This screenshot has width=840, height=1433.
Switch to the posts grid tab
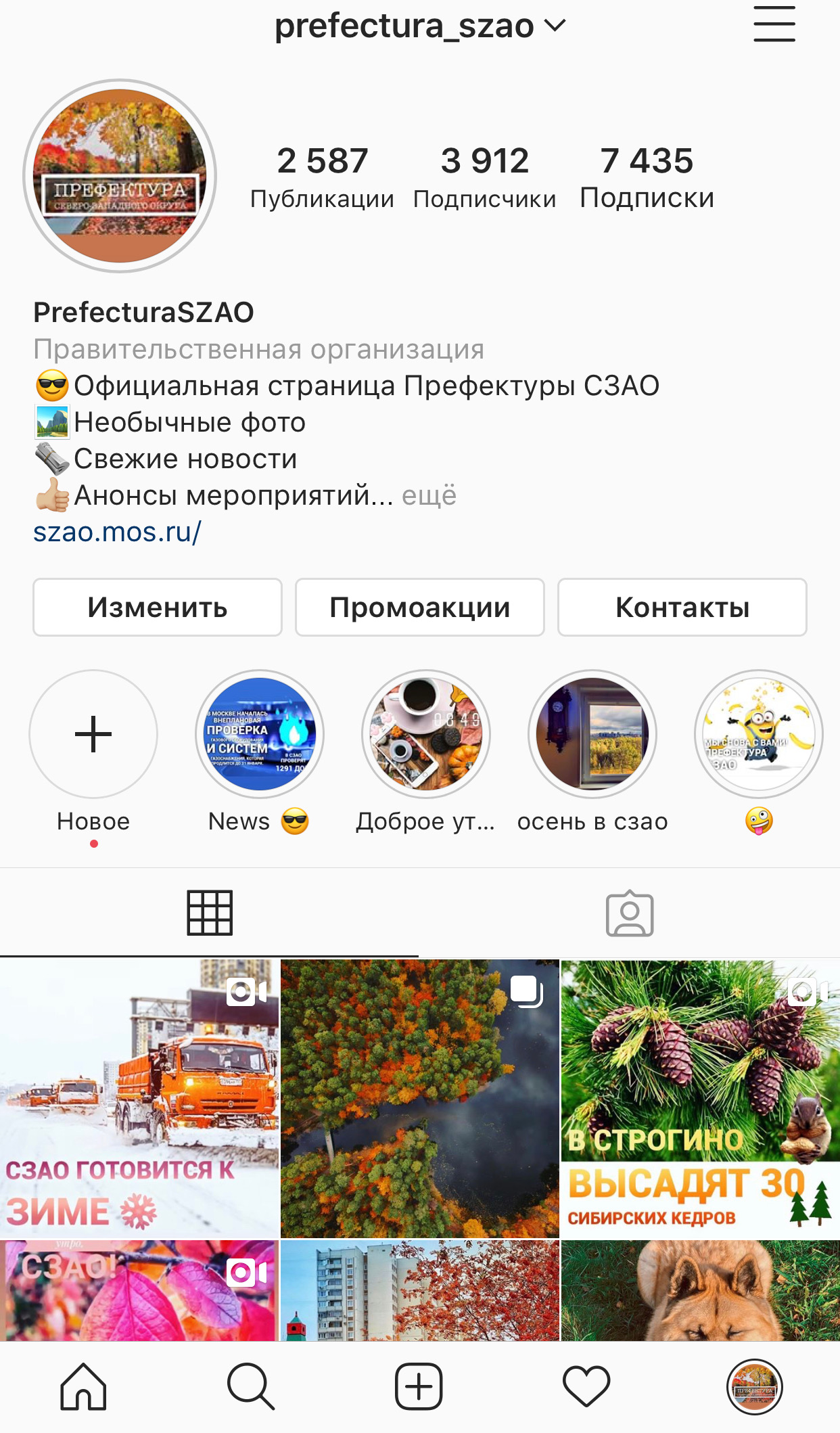coord(210,913)
